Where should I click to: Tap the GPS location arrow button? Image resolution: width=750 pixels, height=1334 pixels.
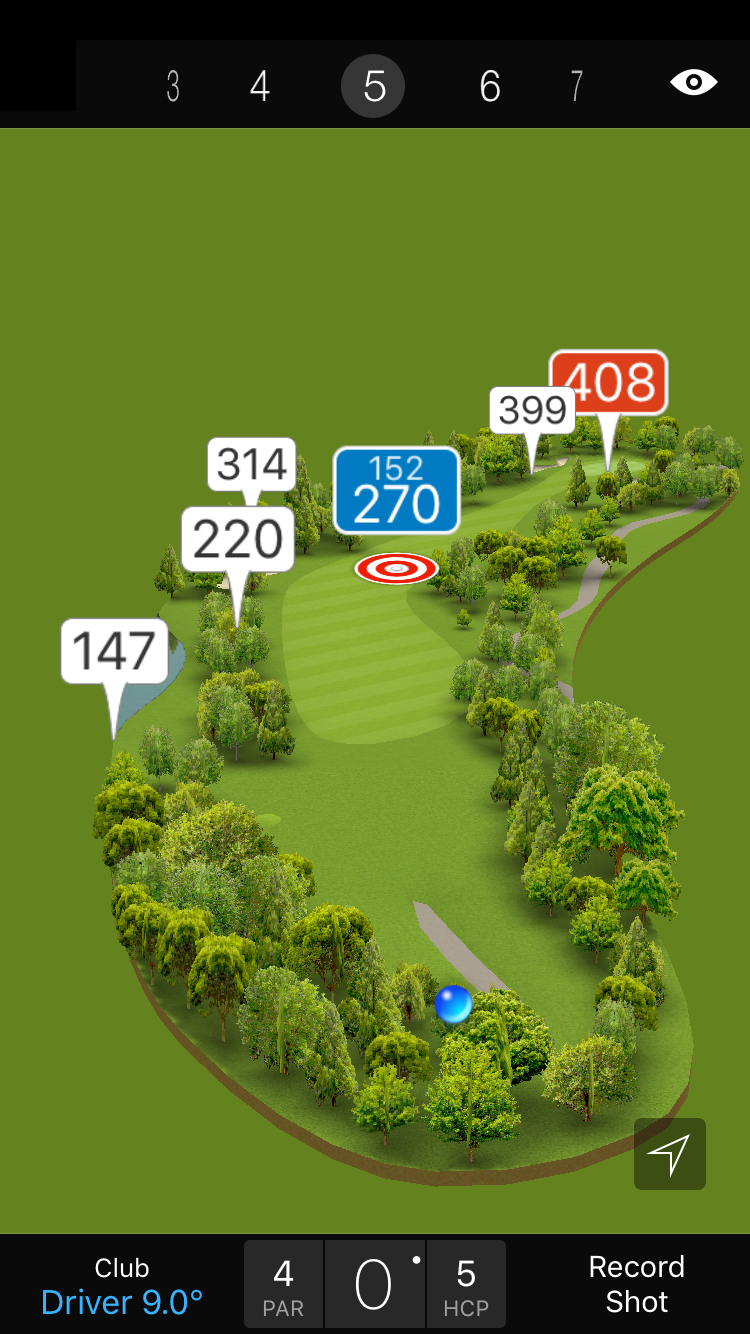tap(669, 1154)
